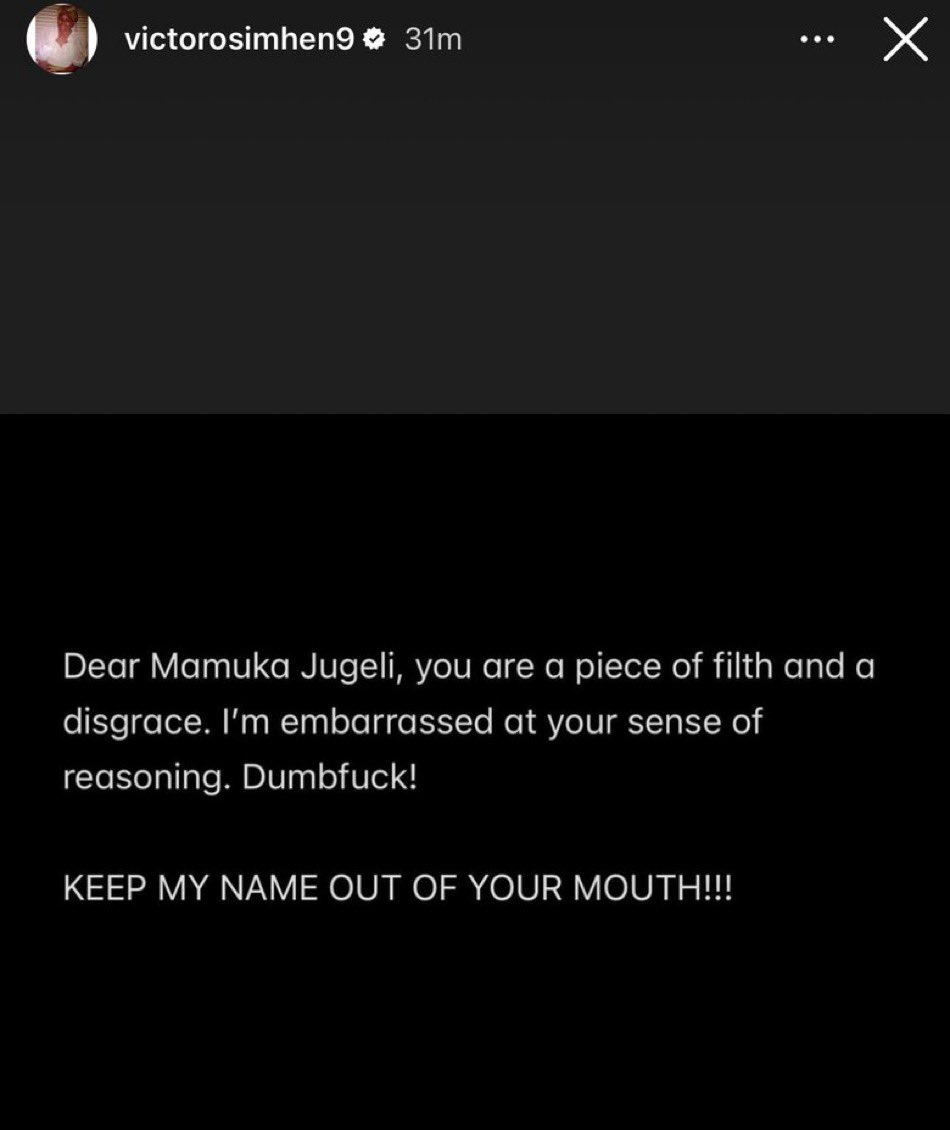Tap the victorosimhen9 username
Viewport: 950px width, 1130px height.
point(238,40)
